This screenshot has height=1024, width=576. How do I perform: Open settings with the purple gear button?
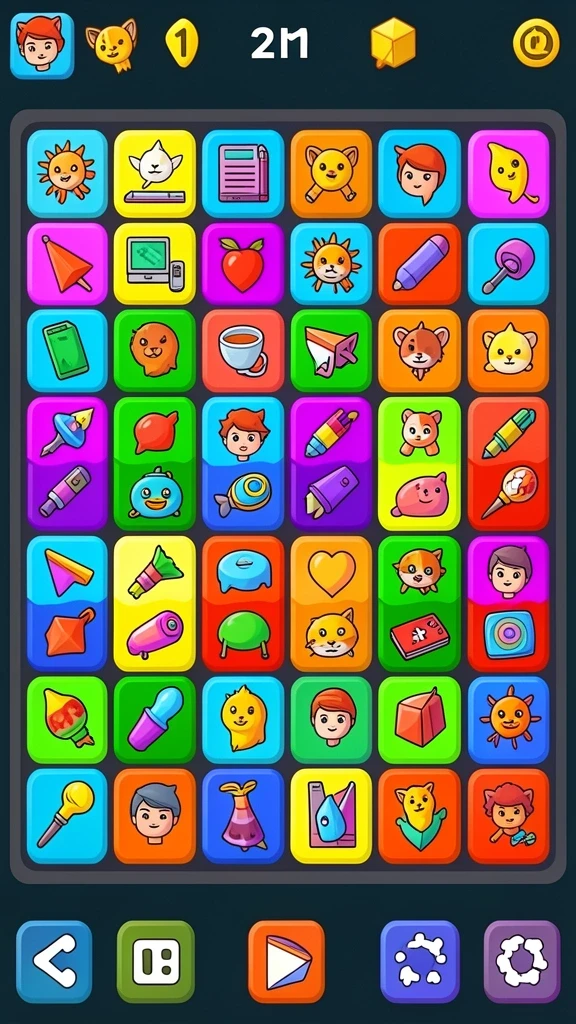[x=522, y=961]
